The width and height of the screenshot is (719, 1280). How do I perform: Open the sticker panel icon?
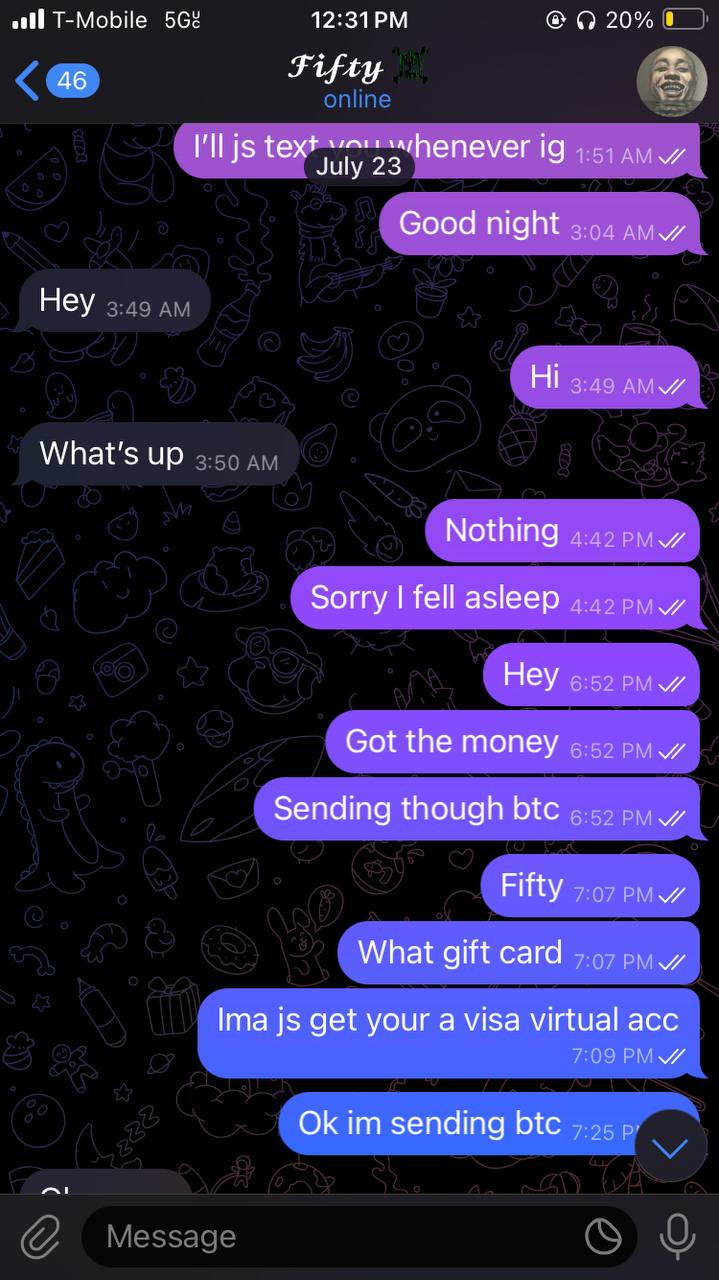603,1237
